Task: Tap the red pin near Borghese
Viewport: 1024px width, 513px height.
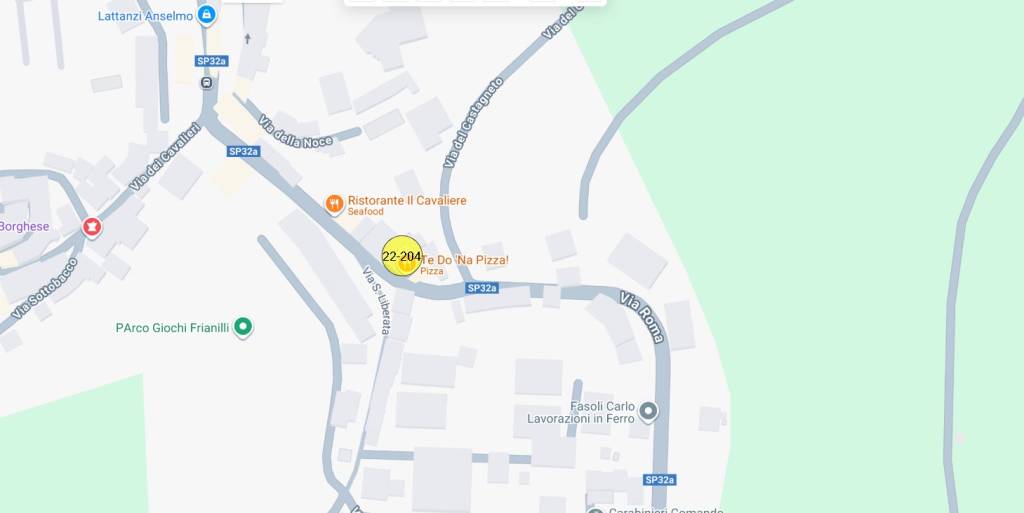Action: point(92,228)
